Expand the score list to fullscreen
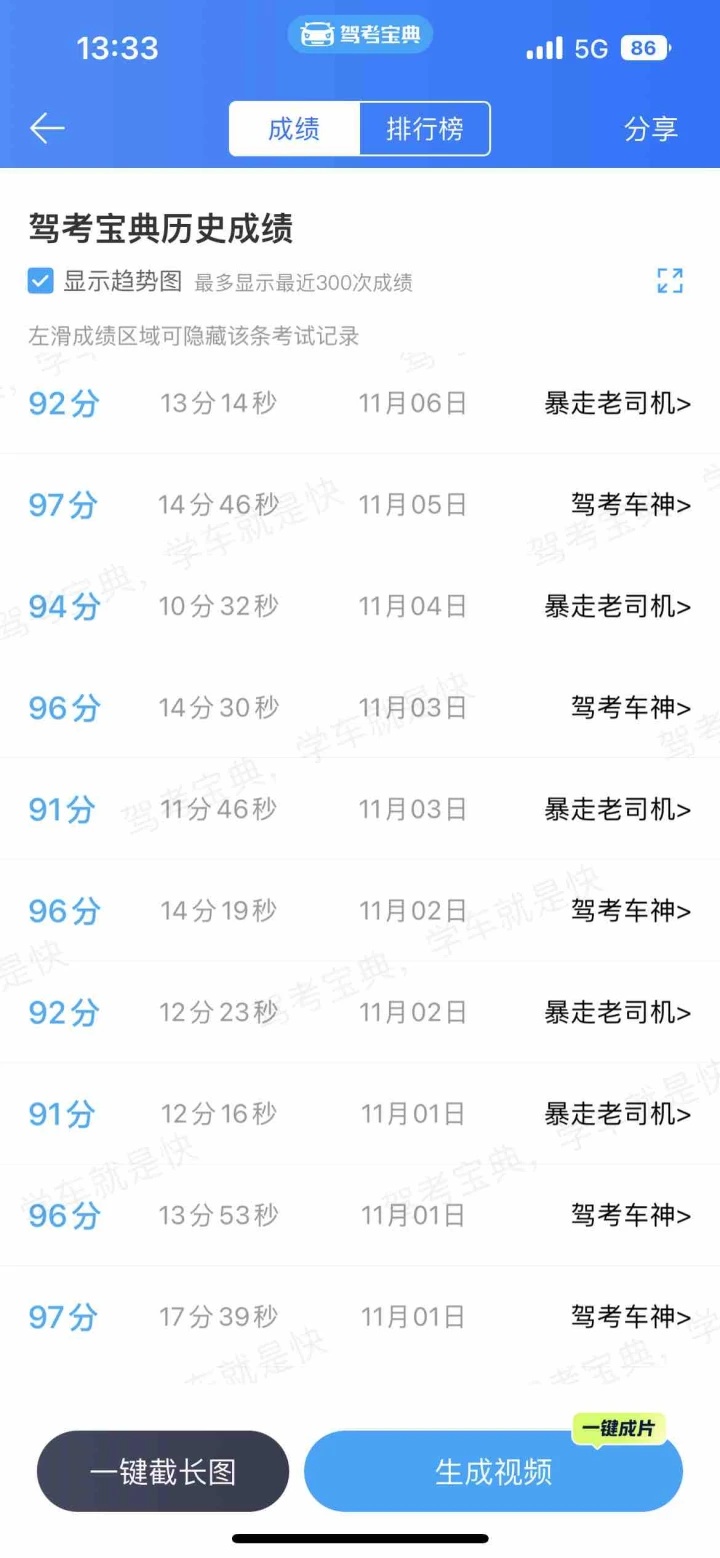The image size is (720, 1558). click(670, 281)
